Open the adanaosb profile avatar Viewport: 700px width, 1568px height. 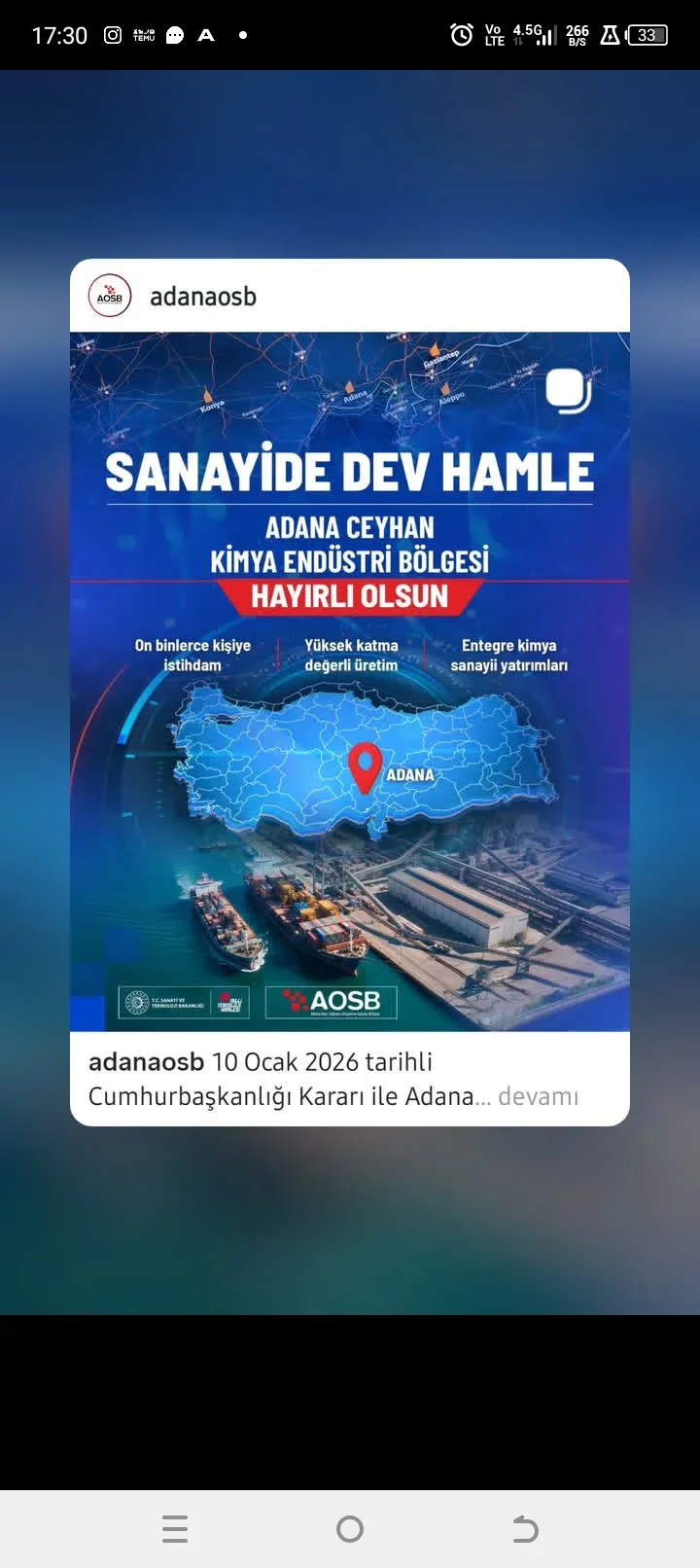(110, 297)
